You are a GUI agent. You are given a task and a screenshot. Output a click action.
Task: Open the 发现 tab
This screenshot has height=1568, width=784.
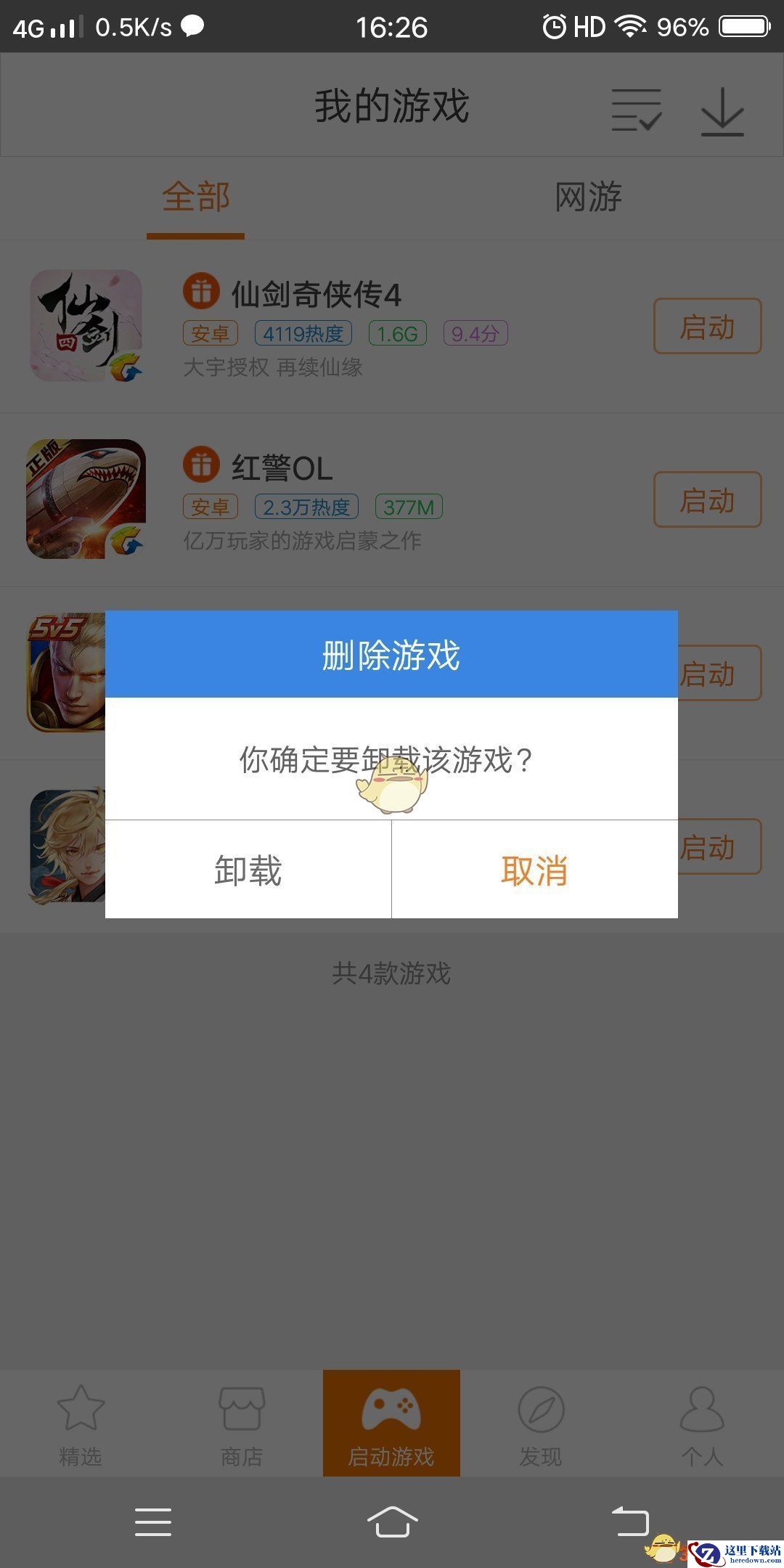(x=541, y=1424)
